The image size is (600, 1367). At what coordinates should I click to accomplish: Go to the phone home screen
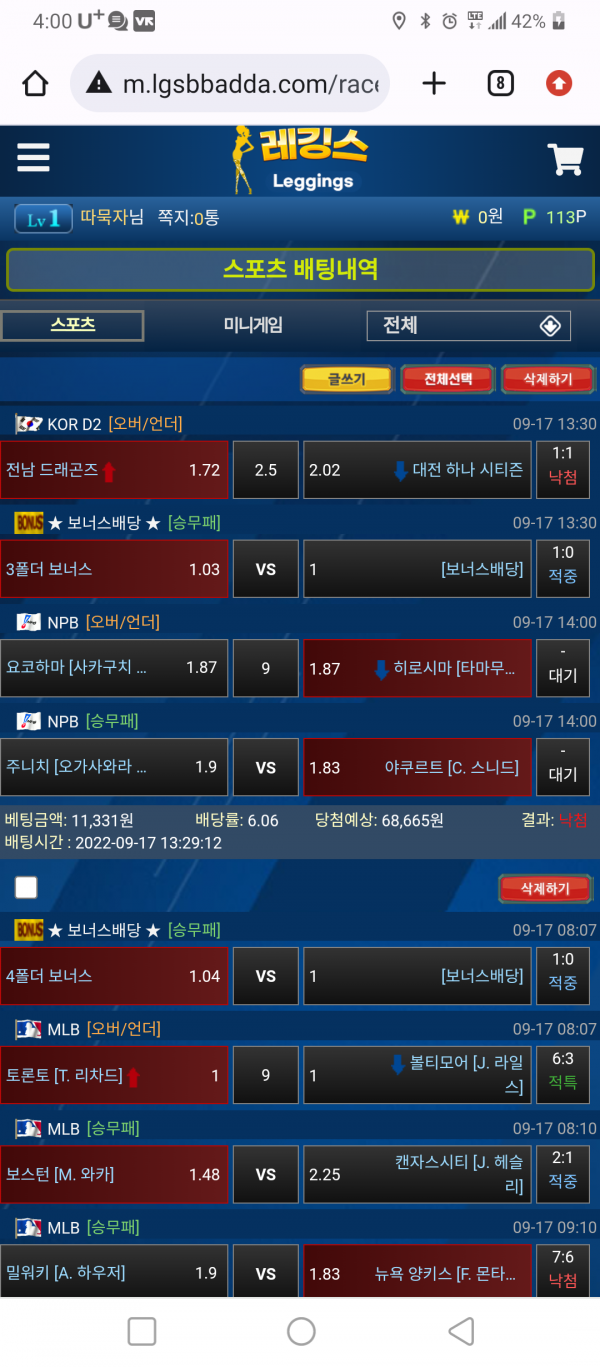pyautogui.click(x=301, y=1331)
